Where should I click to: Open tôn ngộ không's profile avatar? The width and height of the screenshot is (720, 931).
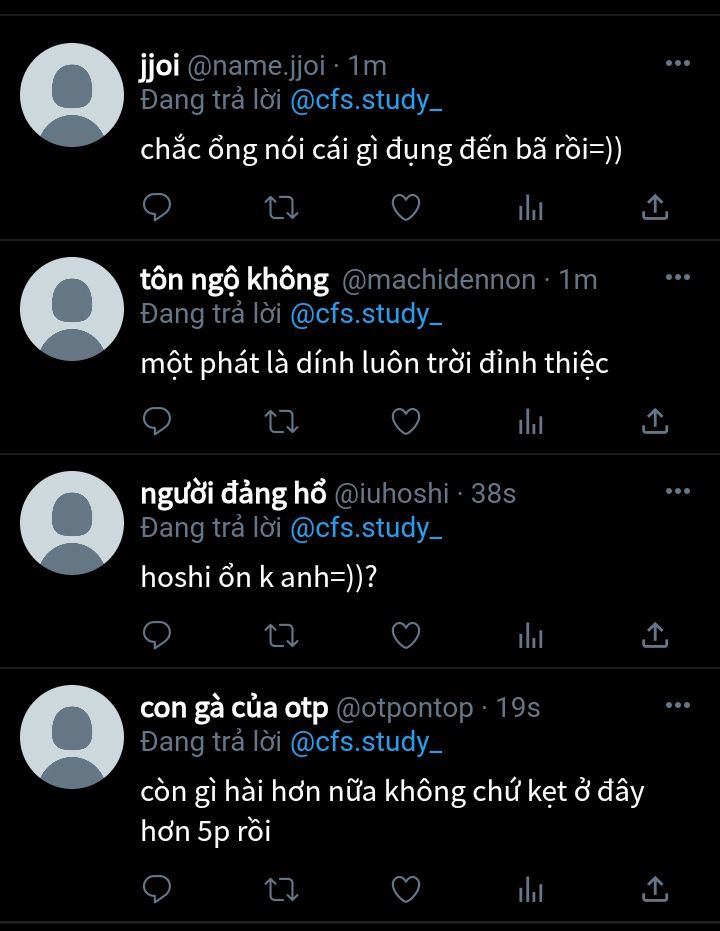pyautogui.click(x=72, y=309)
